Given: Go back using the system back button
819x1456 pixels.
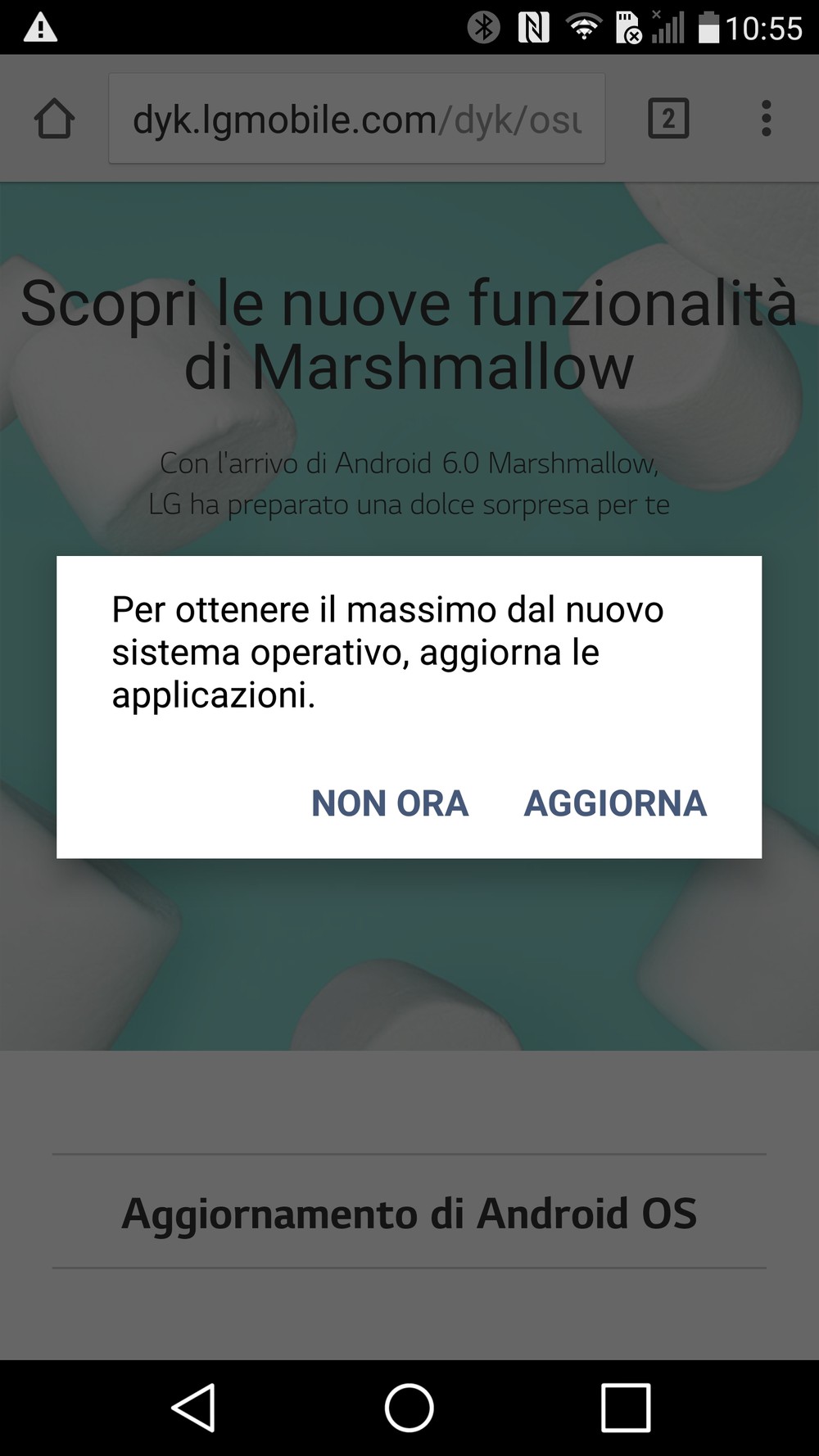Looking at the screenshot, I should click(x=193, y=1408).
